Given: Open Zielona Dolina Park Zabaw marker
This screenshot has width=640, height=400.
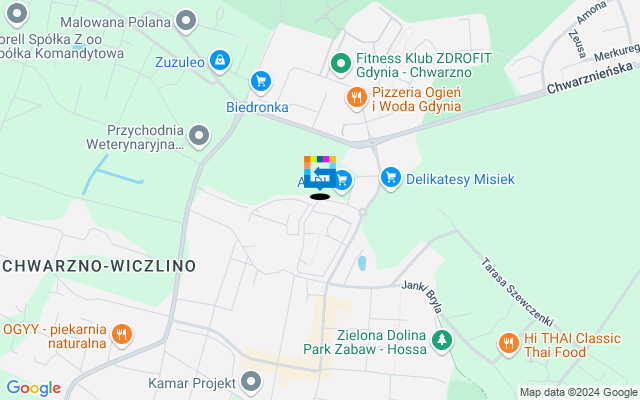Looking at the screenshot, I should [x=441, y=342].
